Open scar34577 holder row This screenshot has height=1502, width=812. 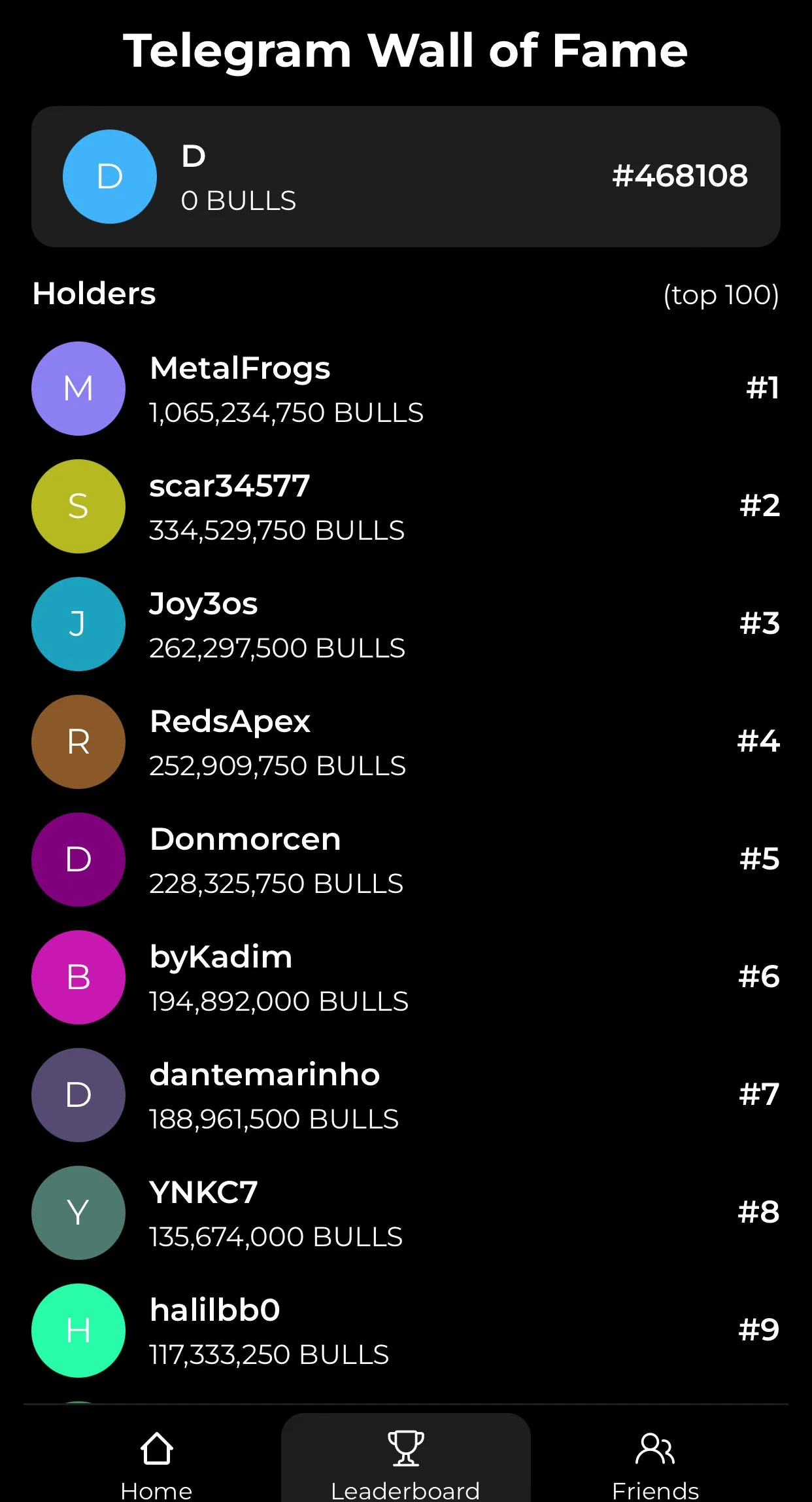pos(405,506)
